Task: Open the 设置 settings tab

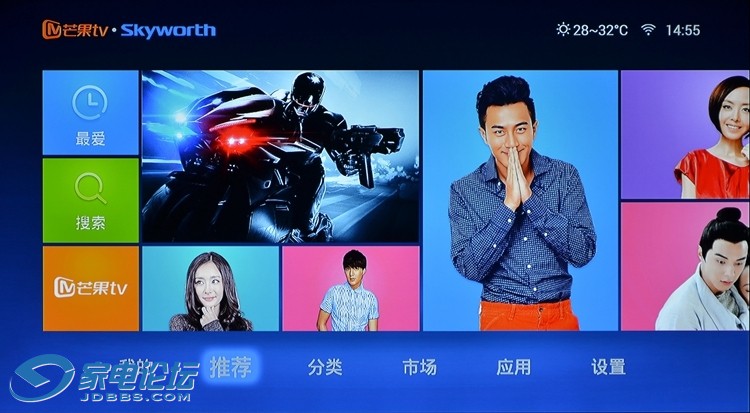Action: [607, 367]
